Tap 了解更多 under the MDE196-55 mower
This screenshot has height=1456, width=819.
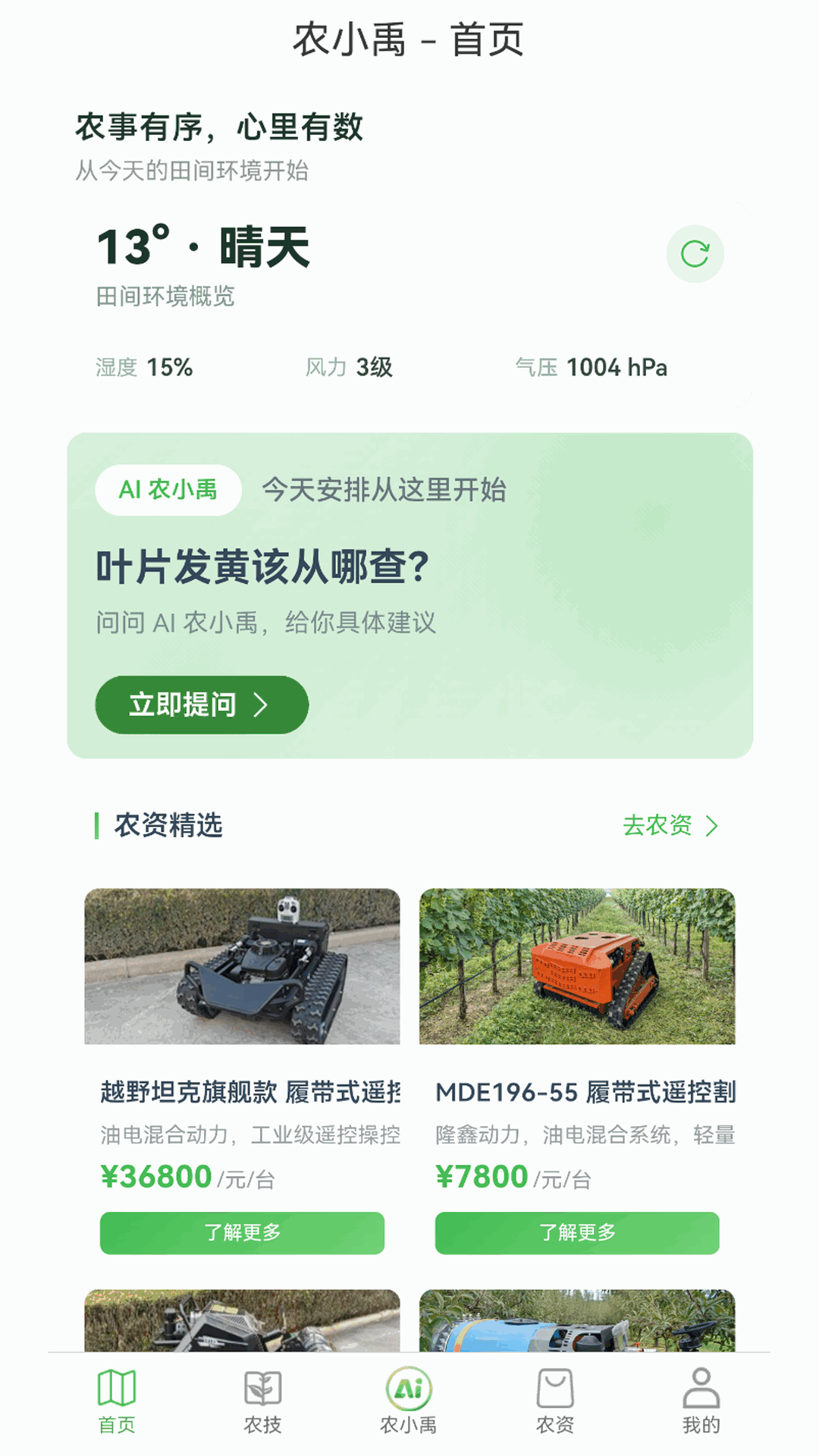coord(577,1233)
